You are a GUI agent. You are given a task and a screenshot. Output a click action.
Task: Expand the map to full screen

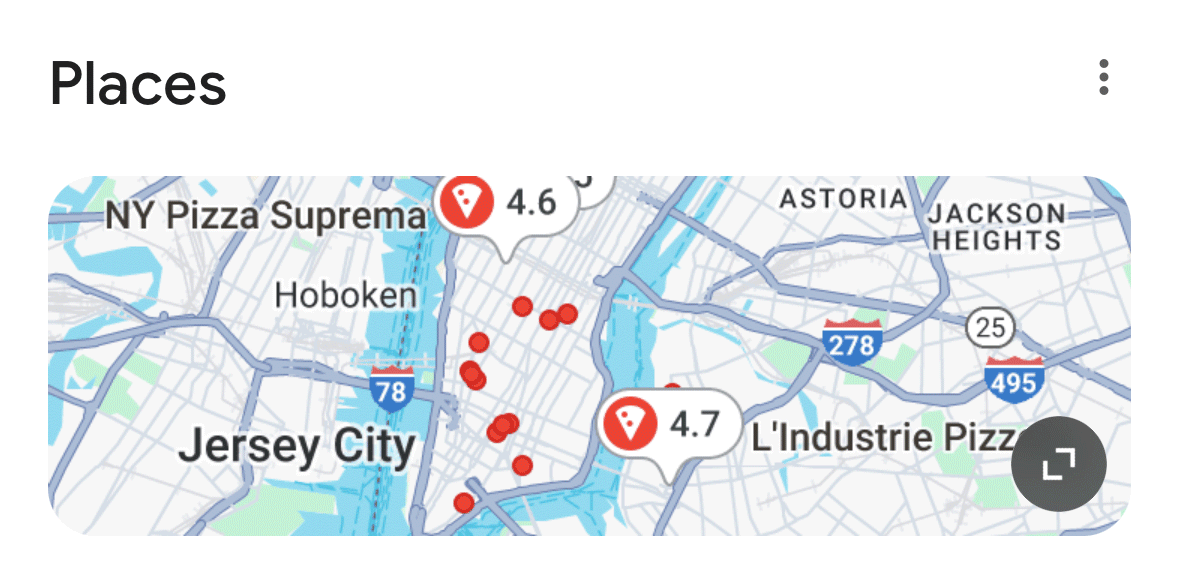coord(1058,465)
